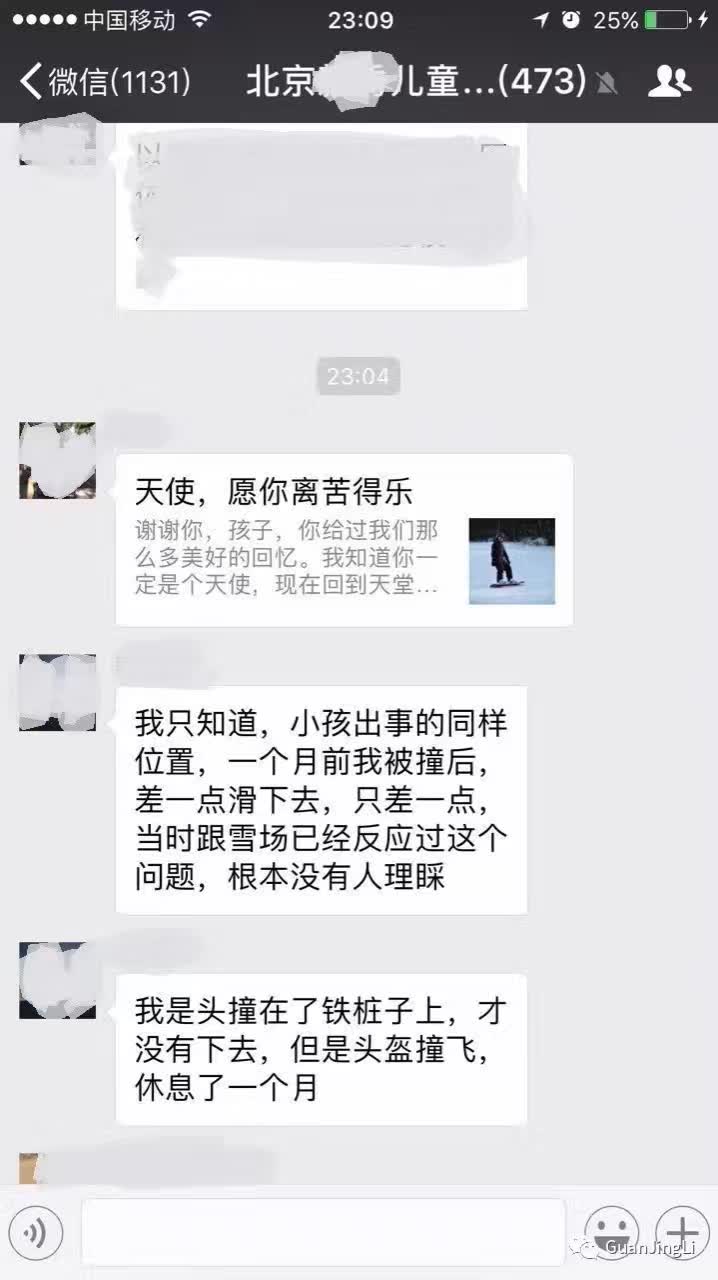Go back to the 微信 chat list
Viewport: 718px width, 1280px height.
[104, 81]
